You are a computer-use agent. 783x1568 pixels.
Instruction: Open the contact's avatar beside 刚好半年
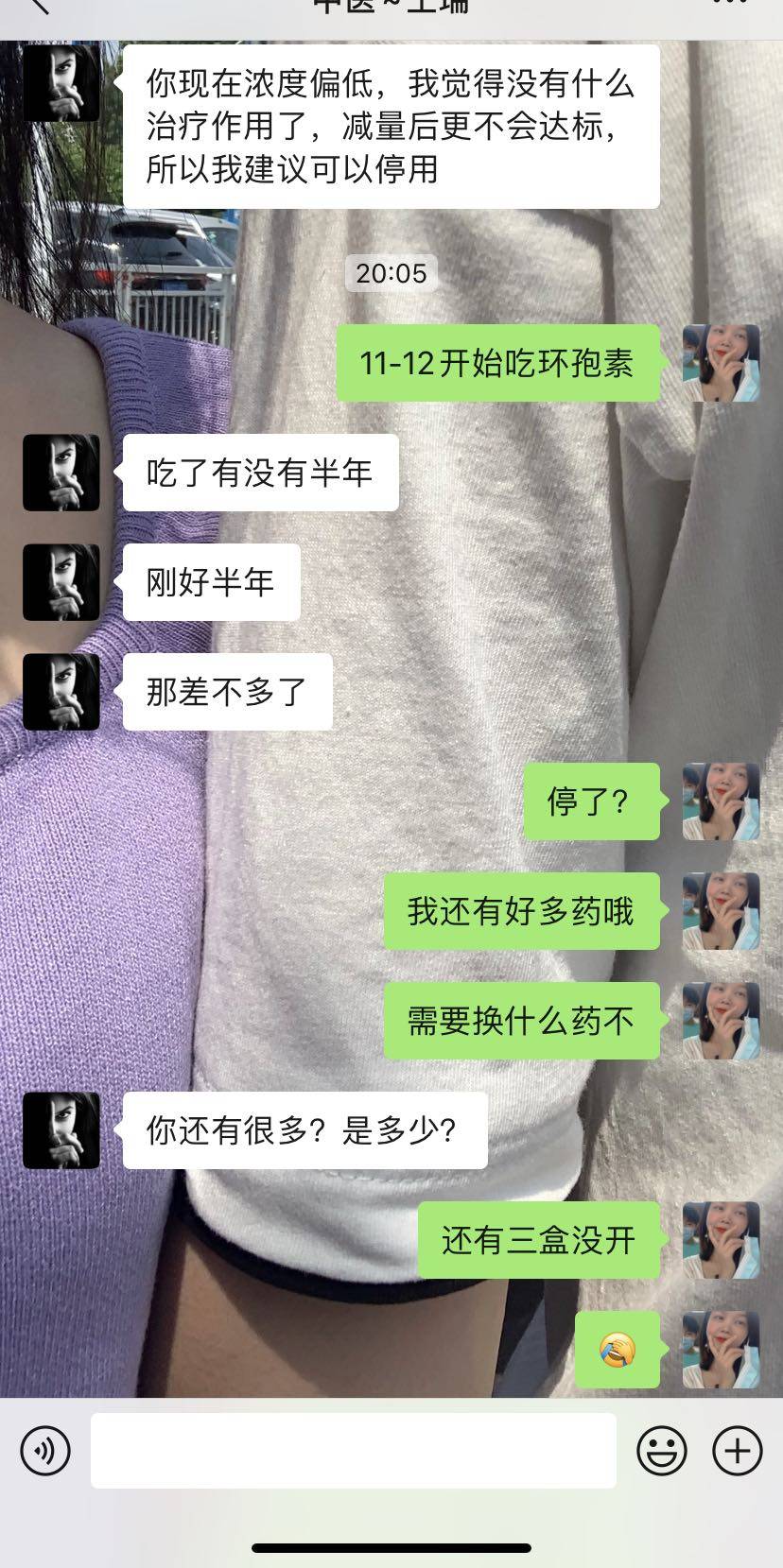coord(61,582)
